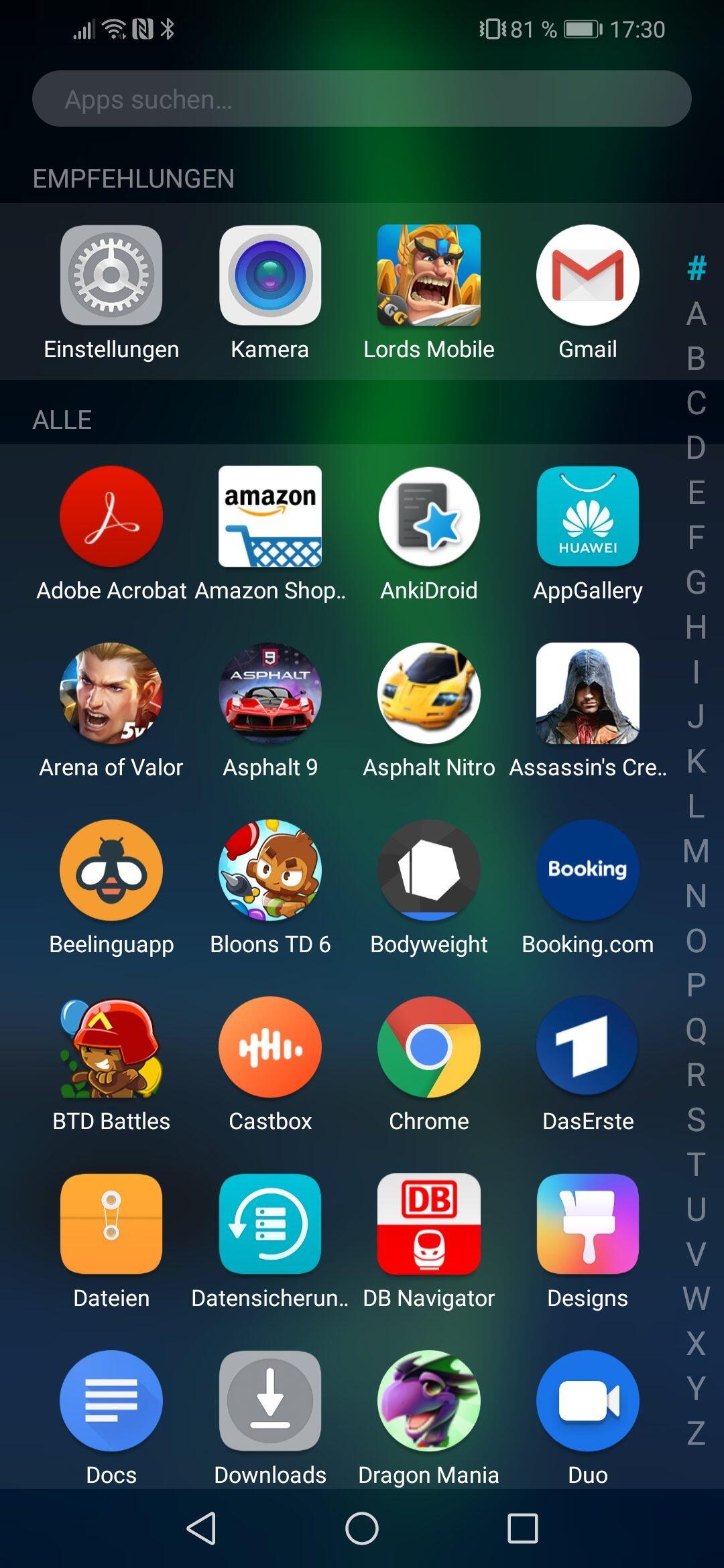
Task: Launch Amazon Shopping app
Action: click(270, 517)
